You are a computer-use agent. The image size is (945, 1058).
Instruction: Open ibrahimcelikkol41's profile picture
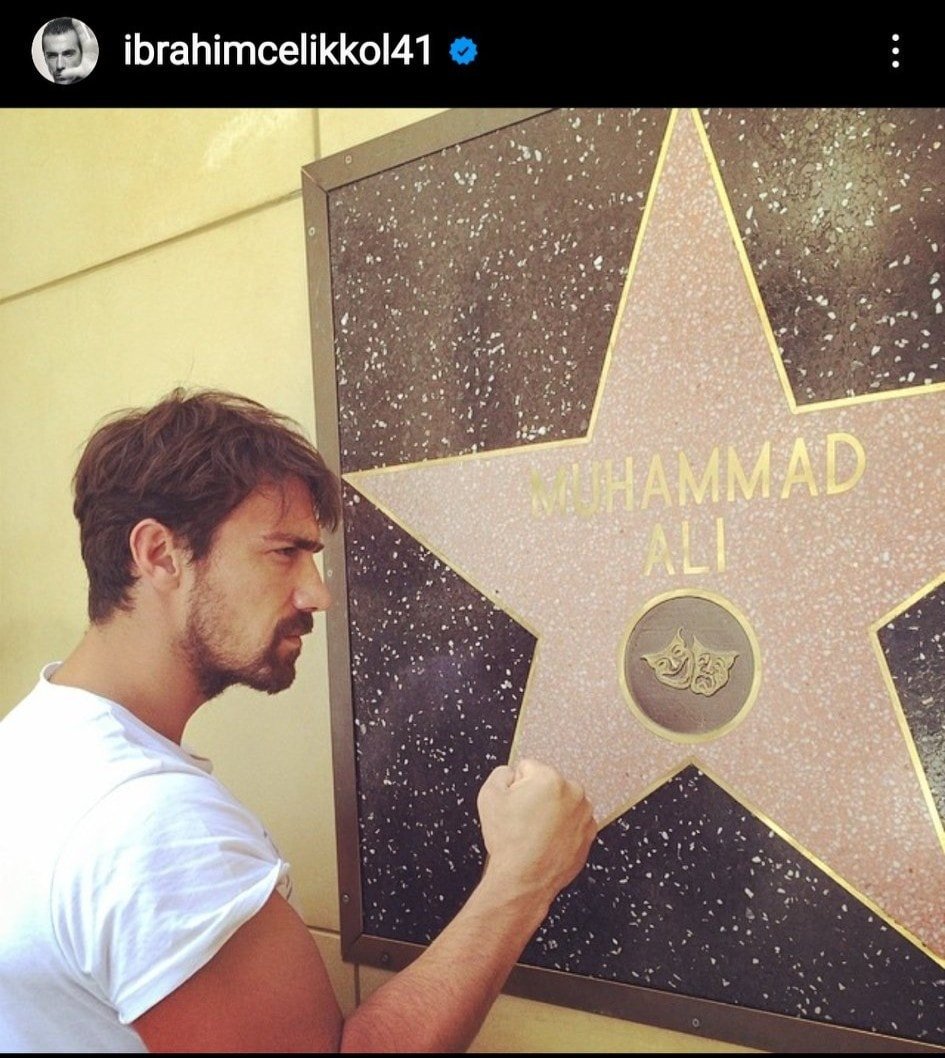[65, 51]
